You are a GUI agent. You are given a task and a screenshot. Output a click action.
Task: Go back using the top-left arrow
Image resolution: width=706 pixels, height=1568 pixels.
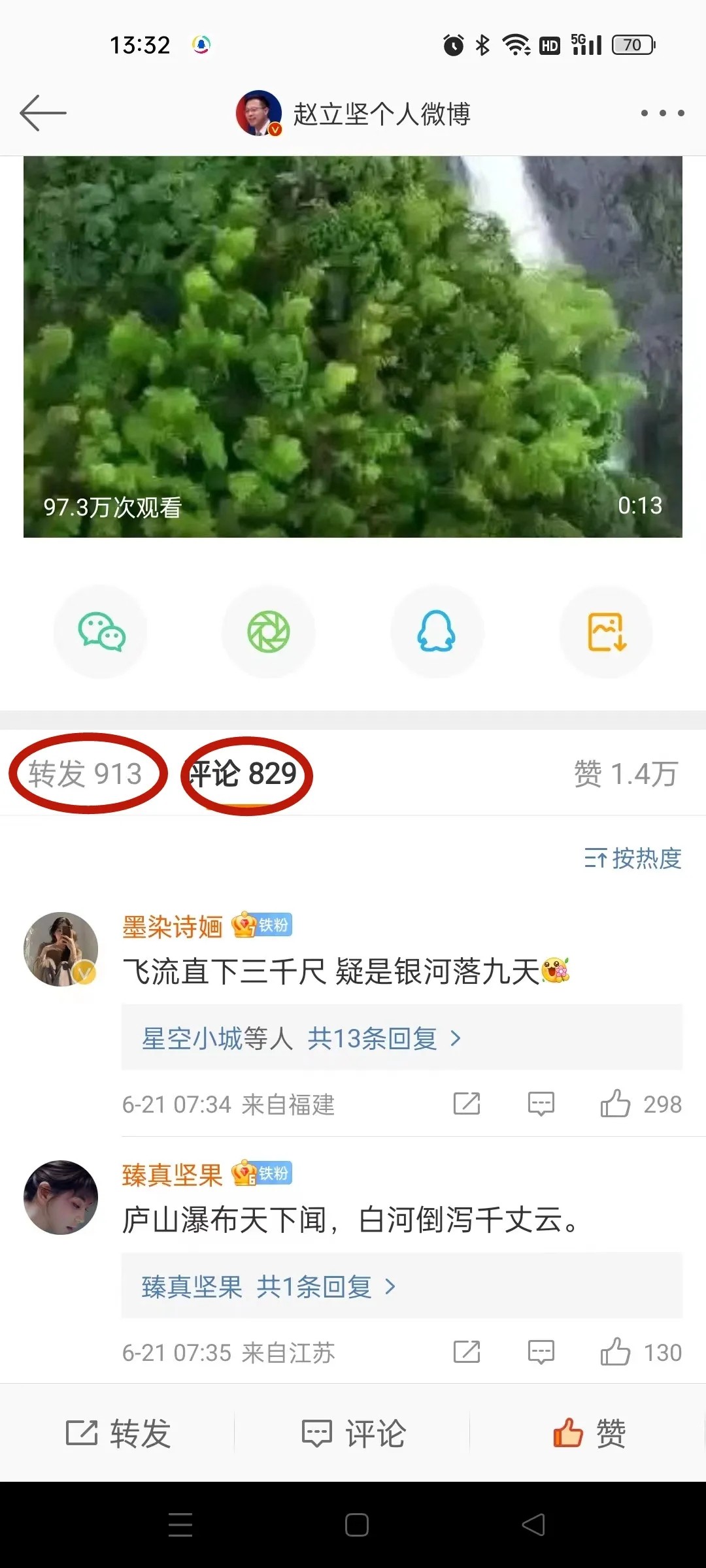tap(43, 113)
